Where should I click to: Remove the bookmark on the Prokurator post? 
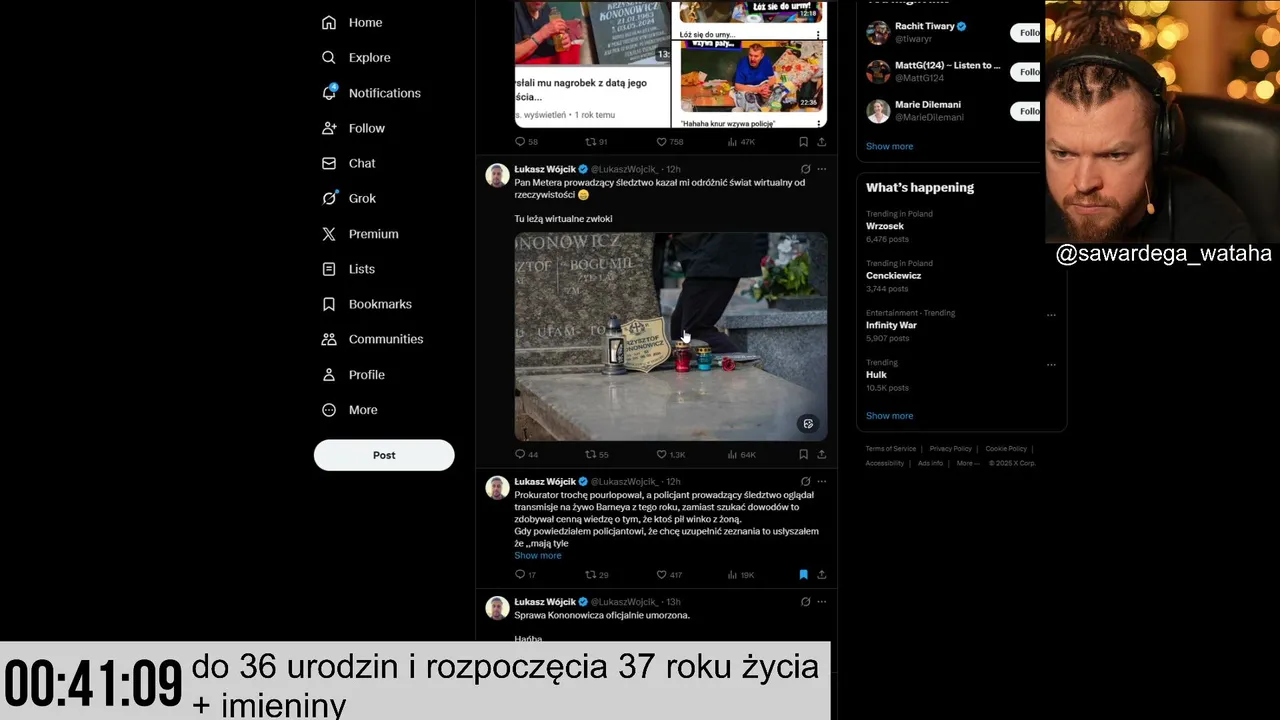tap(803, 574)
